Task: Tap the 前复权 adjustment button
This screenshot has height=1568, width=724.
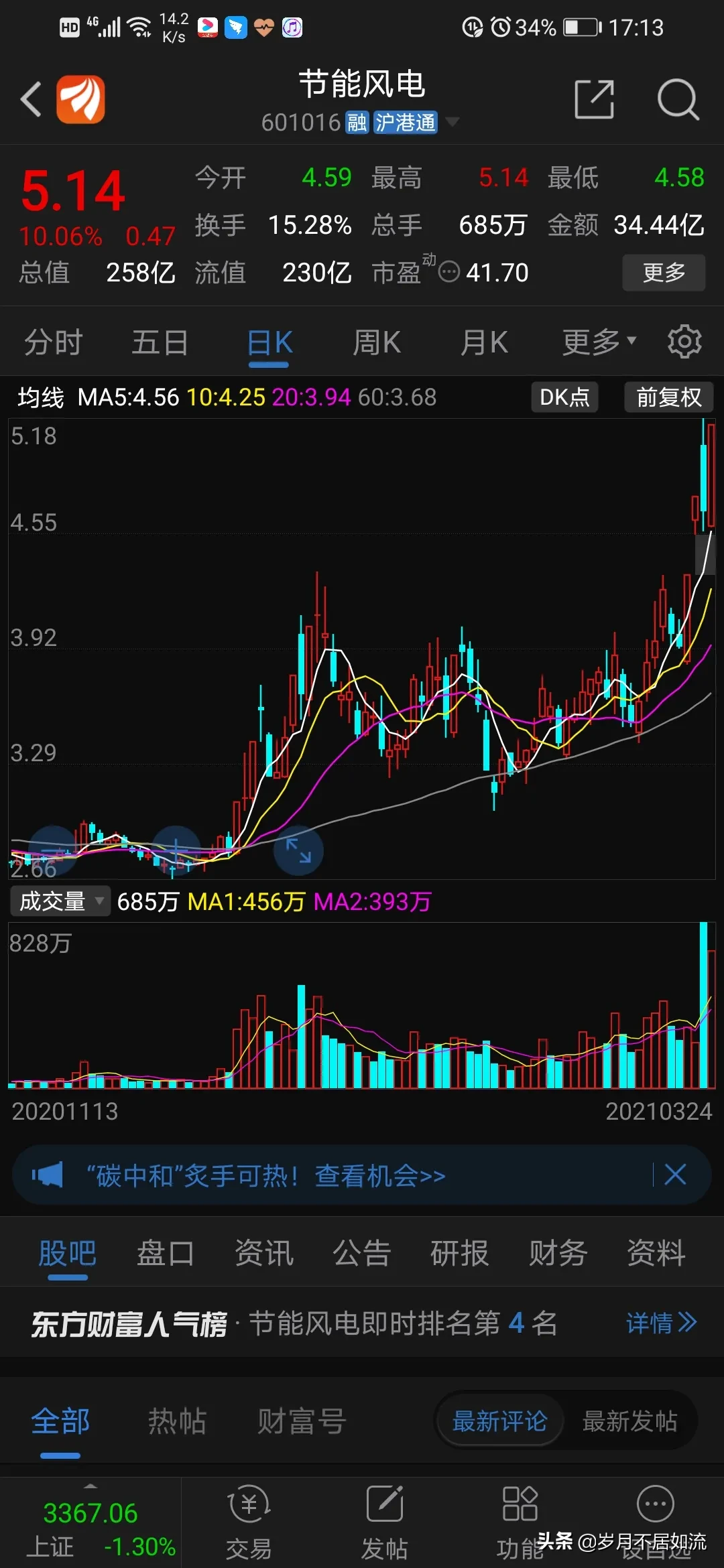Action: point(668,397)
